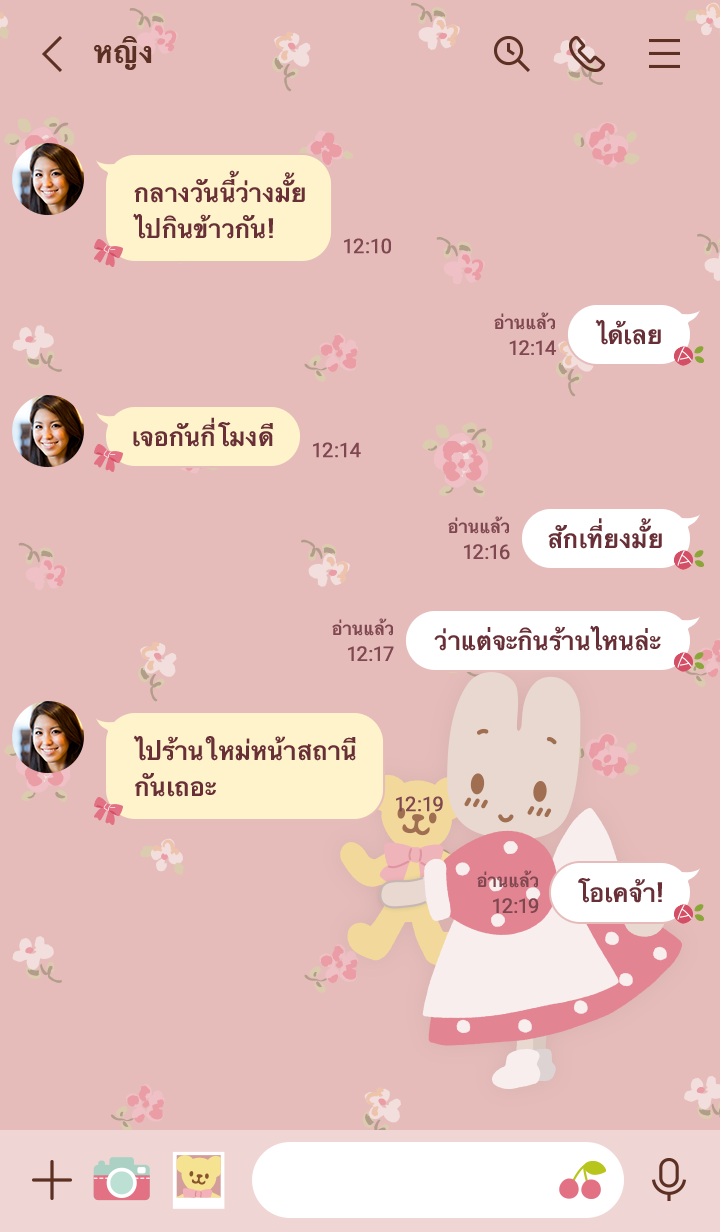720x1232 pixels.
Task: Go back from the หญิง chat
Action: click(x=52, y=54)
